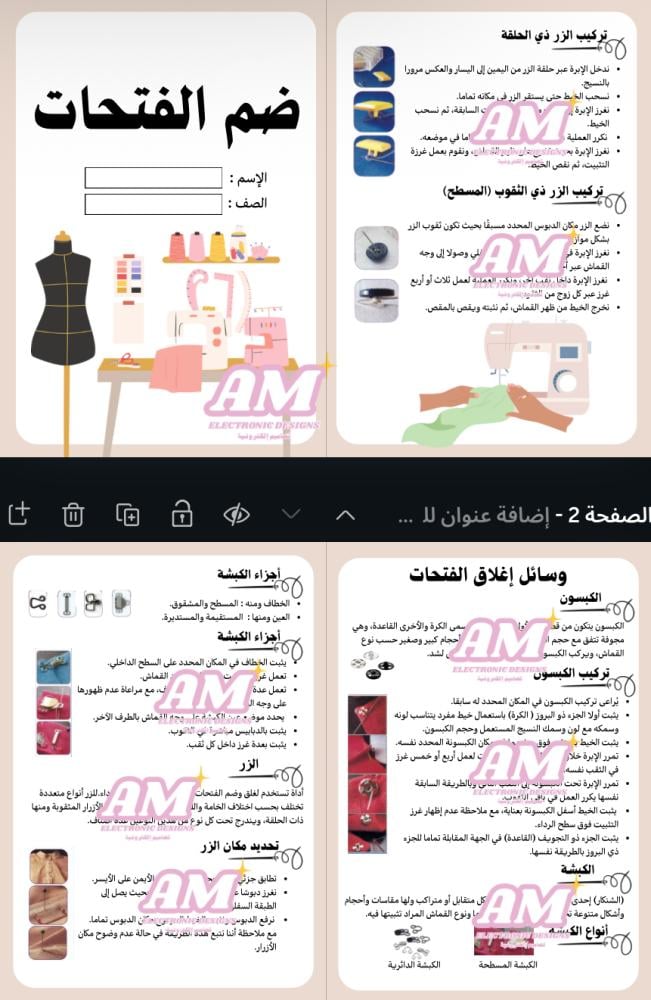651x1000 pixels.
Task: Add a new page
Action: pos(19,514)
